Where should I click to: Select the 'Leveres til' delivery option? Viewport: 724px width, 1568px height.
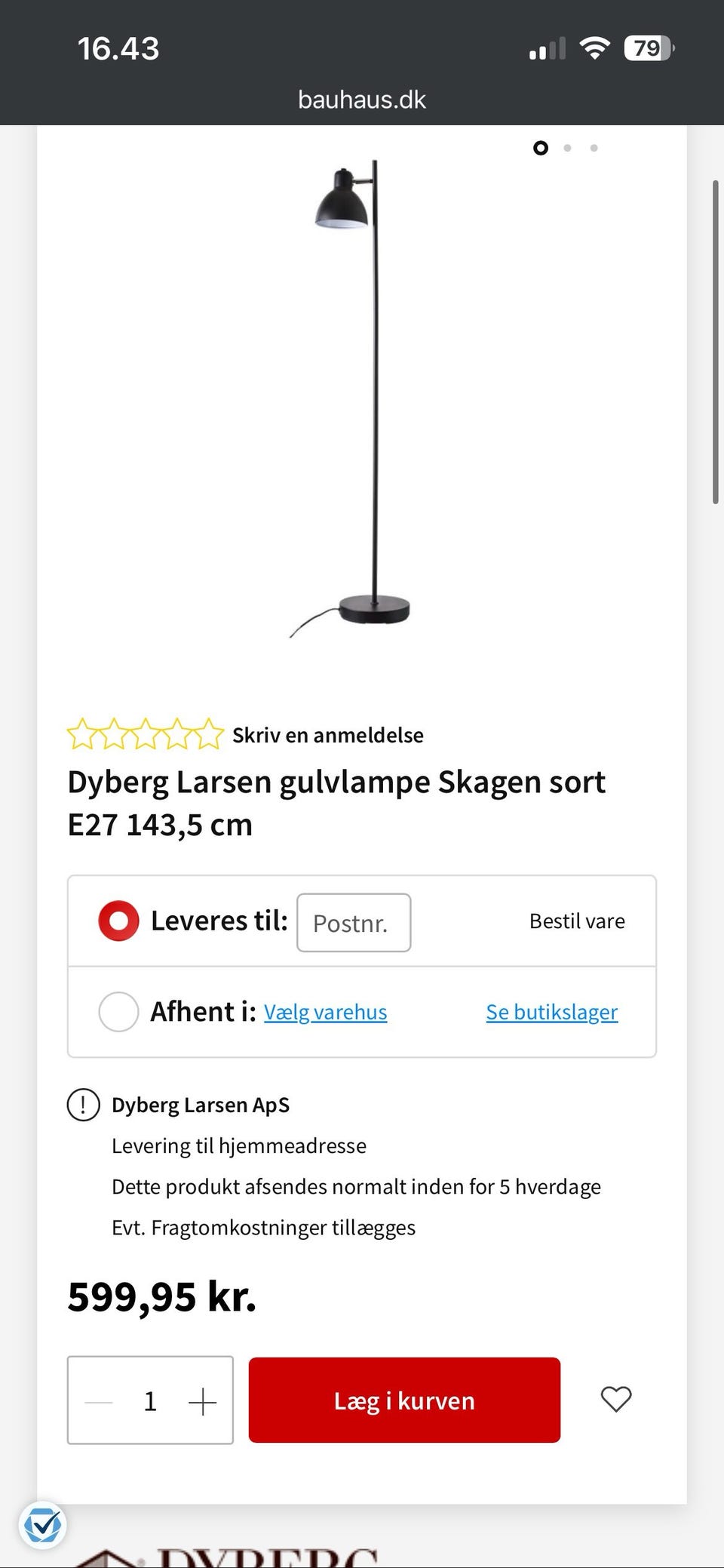[118, 920]
